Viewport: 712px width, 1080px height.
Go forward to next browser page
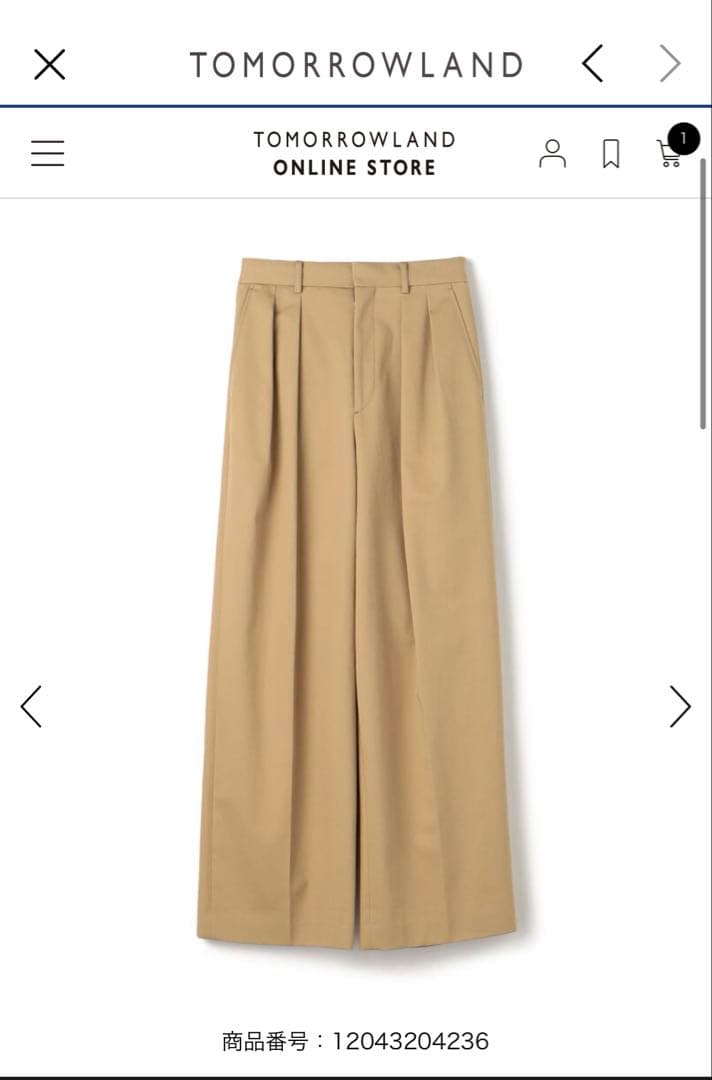(x=669, y=65)
